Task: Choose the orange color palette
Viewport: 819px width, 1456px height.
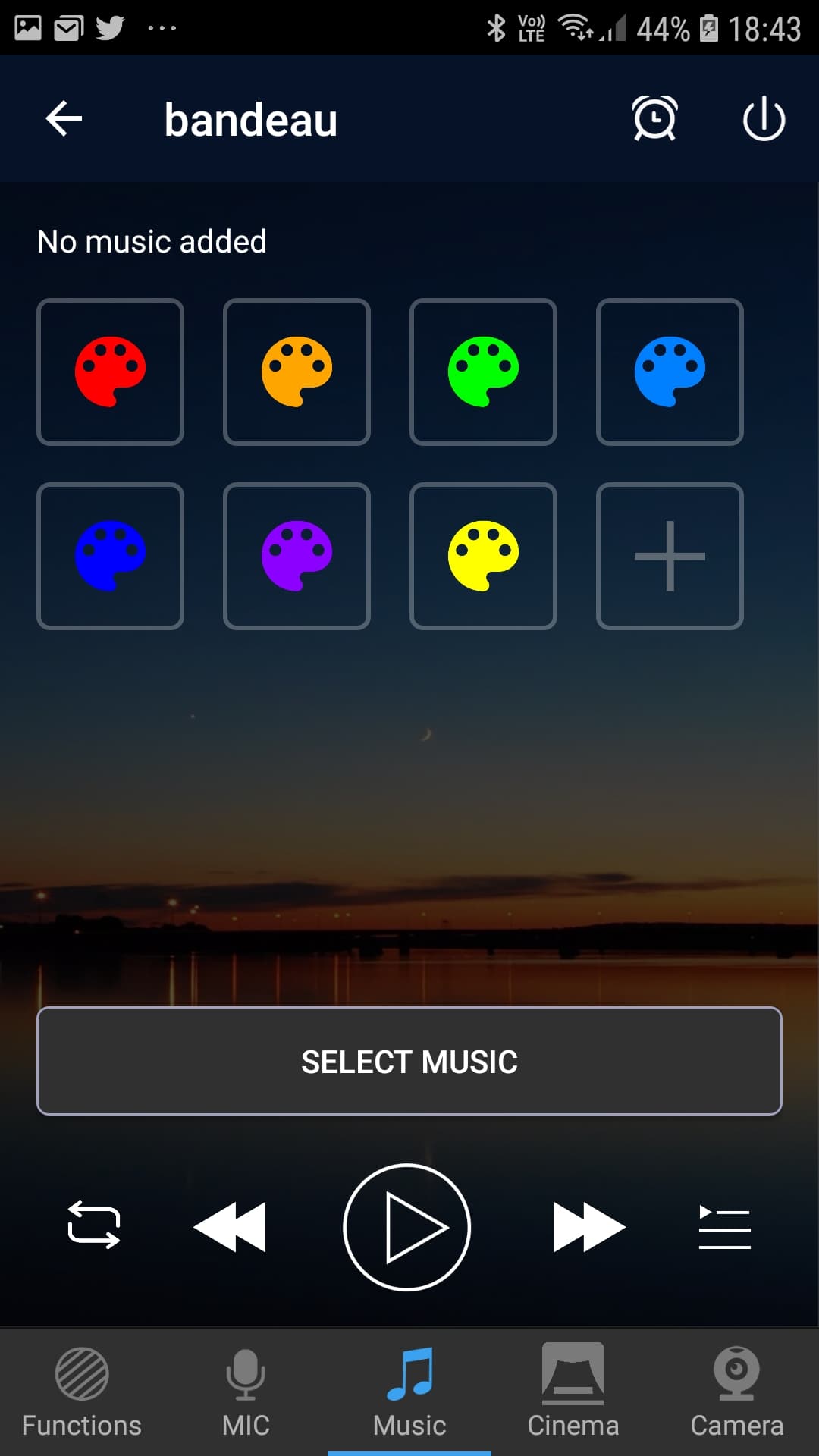Action: tap(297, 372)
